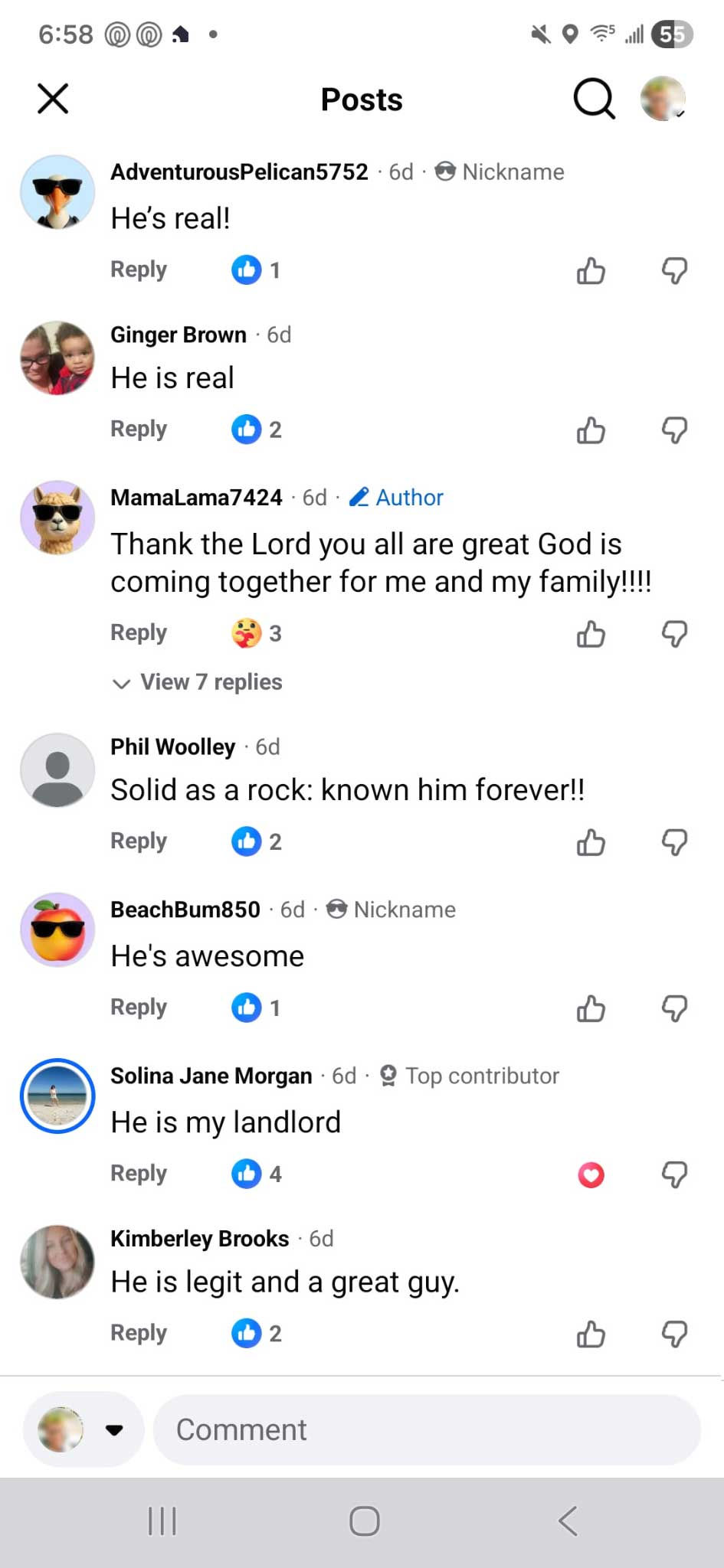The height and width of the screenshot is (1568, 724).
Task: Reply to AdventurousPelican5752's comment
Action: coord(139,269)
